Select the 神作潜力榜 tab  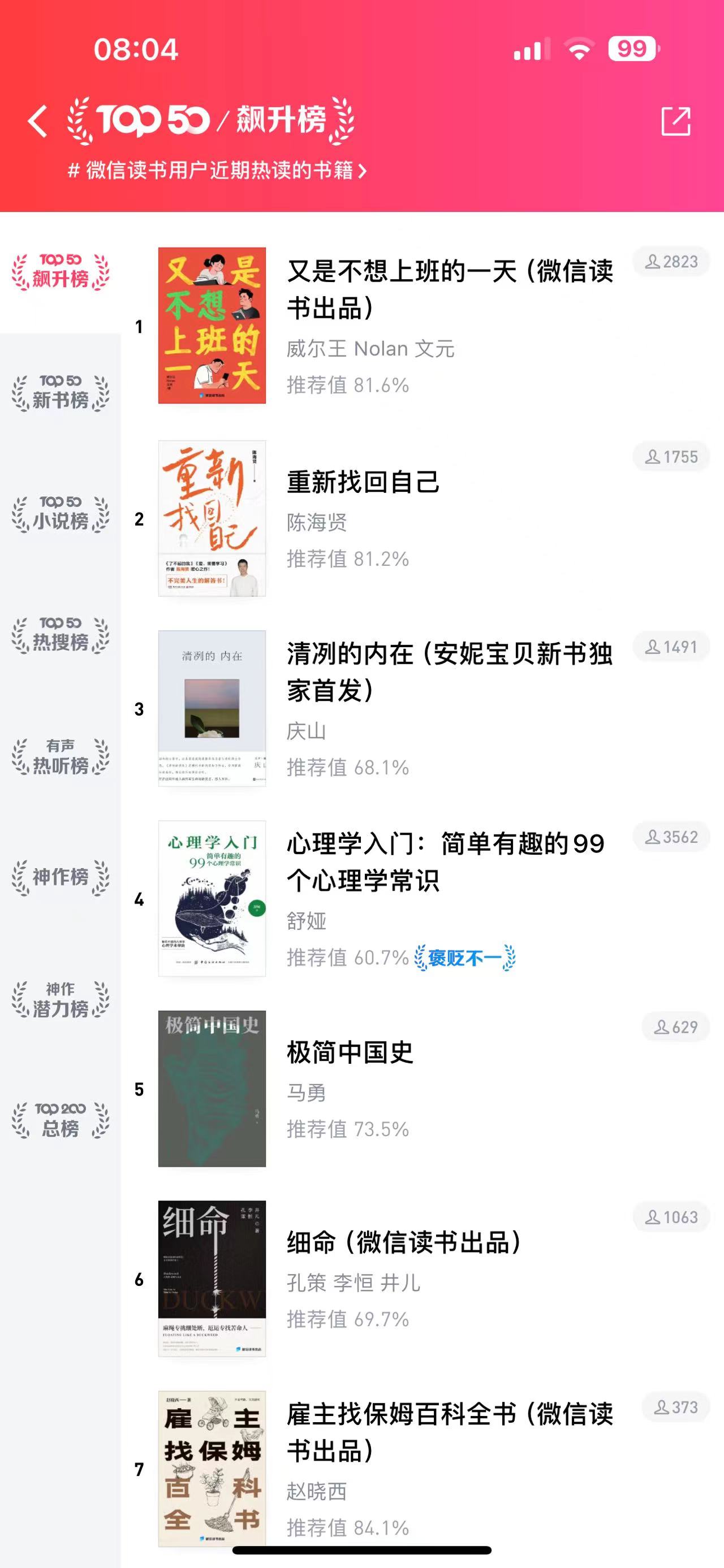pos(61,999)
